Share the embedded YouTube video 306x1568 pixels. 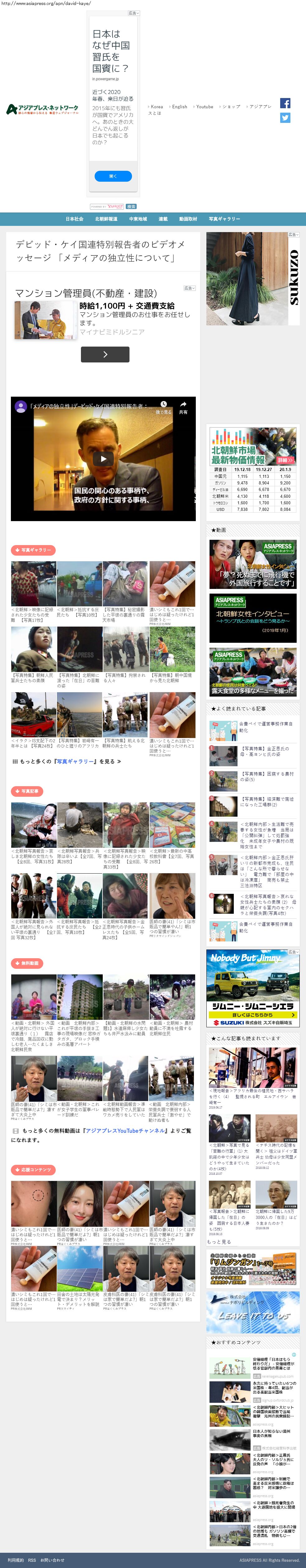[183, 407]
